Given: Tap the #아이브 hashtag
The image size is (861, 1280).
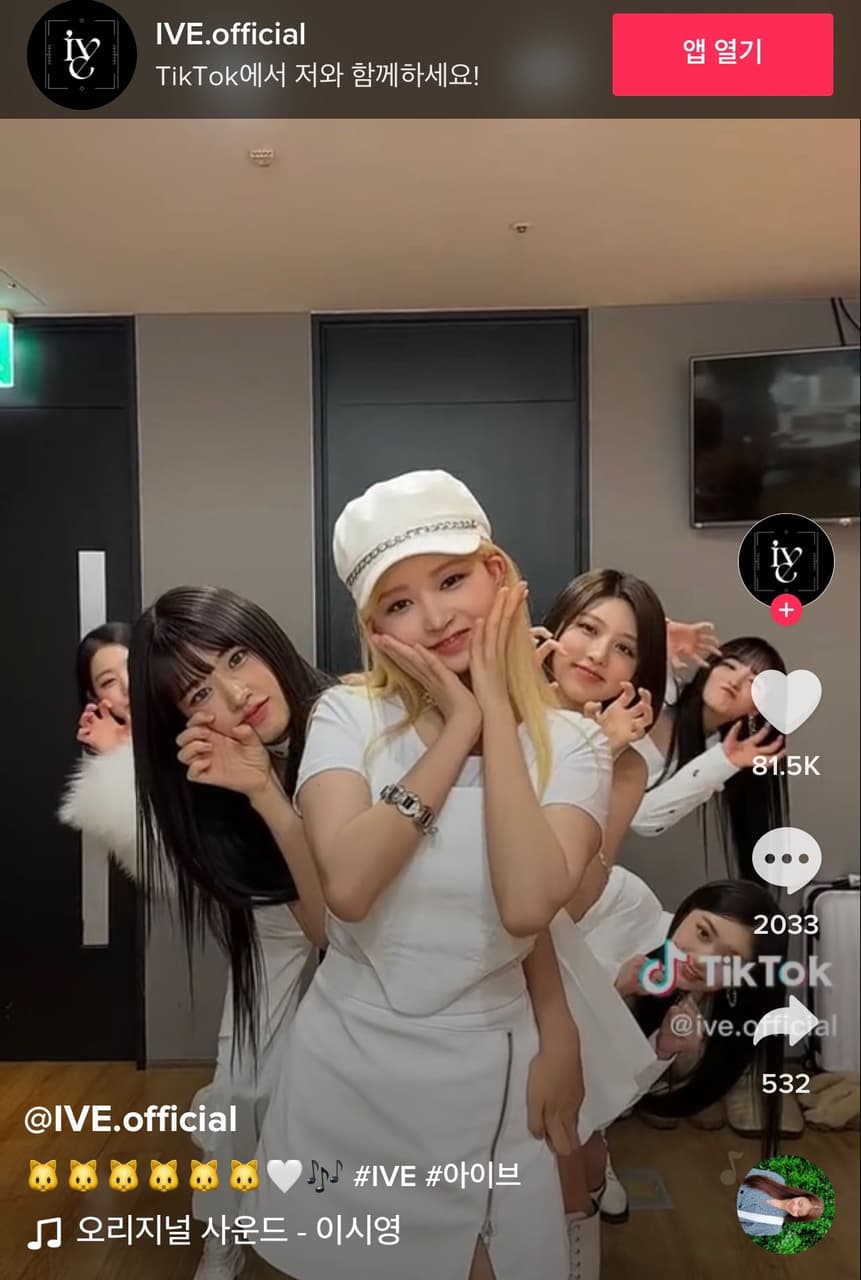Looking at the screenshot, I should [473, 1176].
